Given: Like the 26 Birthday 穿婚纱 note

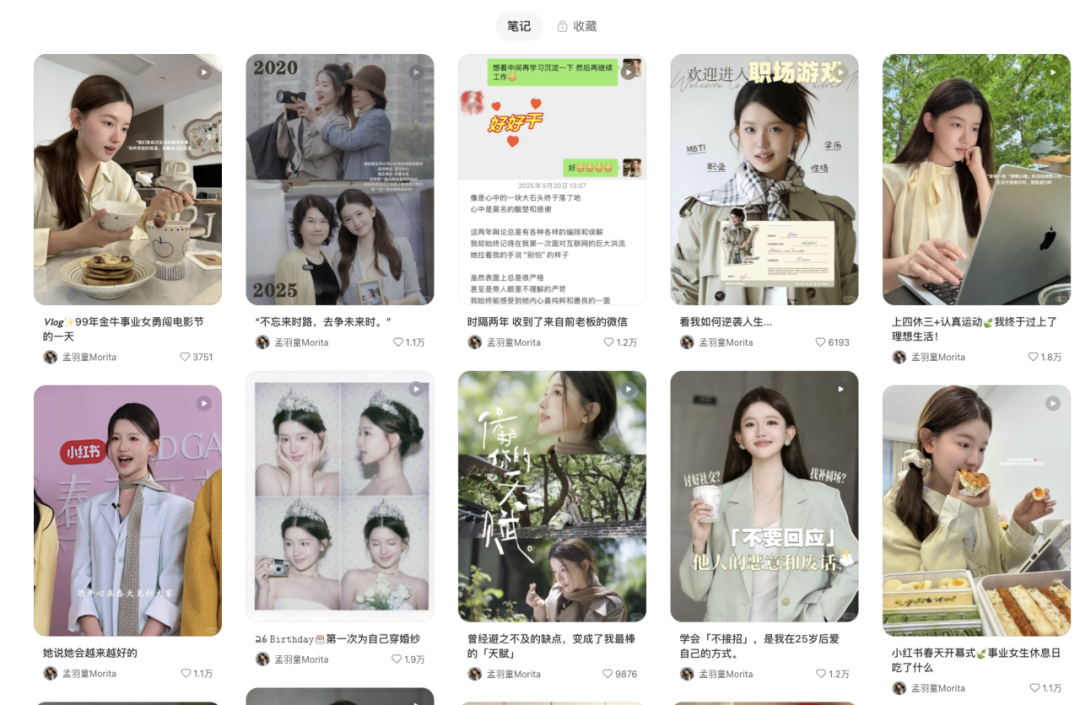Looking at the screenshot, I should tap(398, 659).
